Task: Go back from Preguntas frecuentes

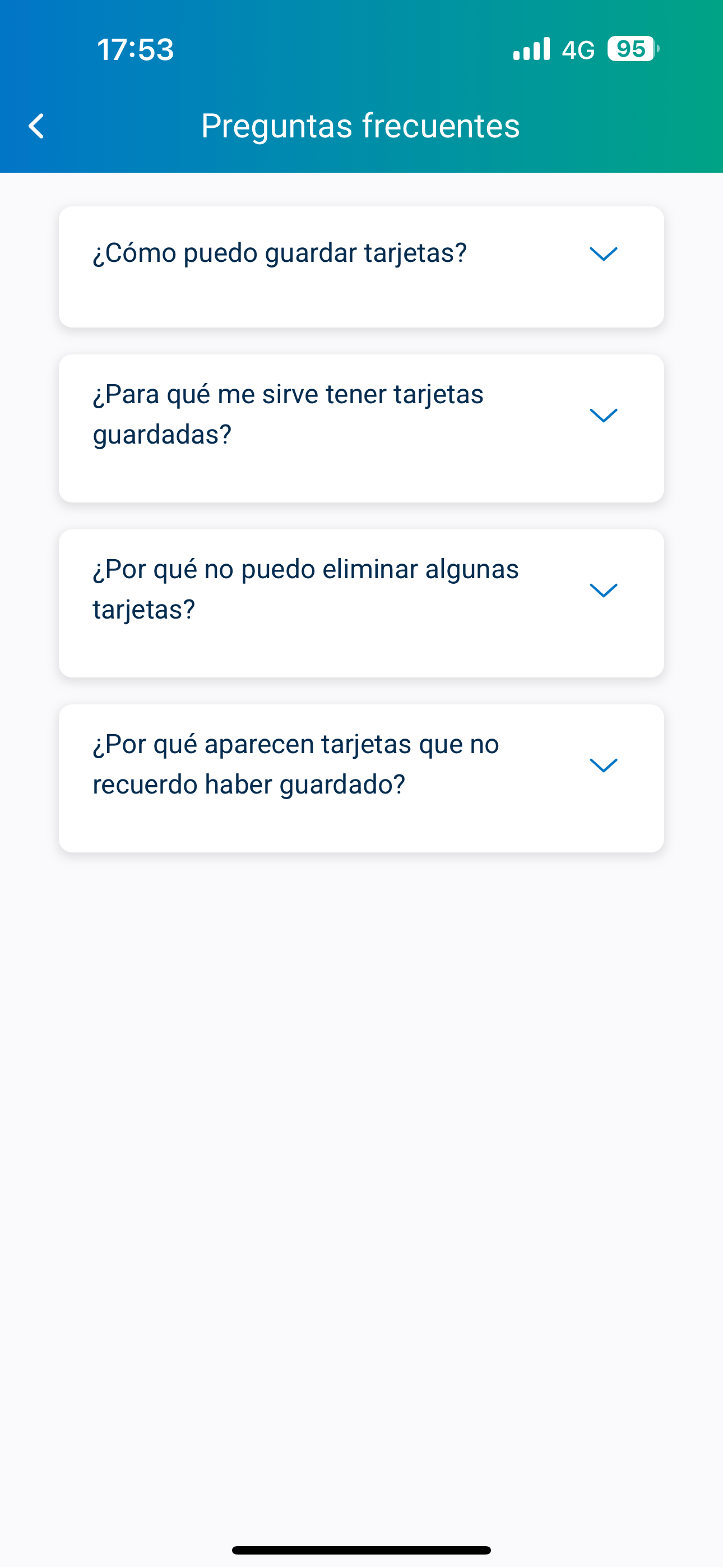Action: (x=36, y=126)
